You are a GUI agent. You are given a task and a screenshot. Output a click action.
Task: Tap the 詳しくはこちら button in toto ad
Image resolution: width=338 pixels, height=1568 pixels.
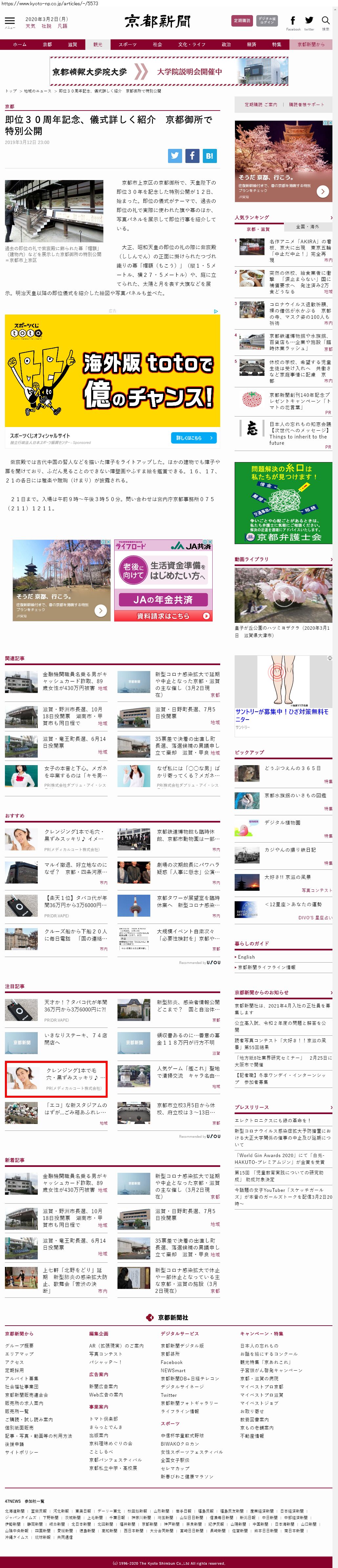click(x=193, y=438)
